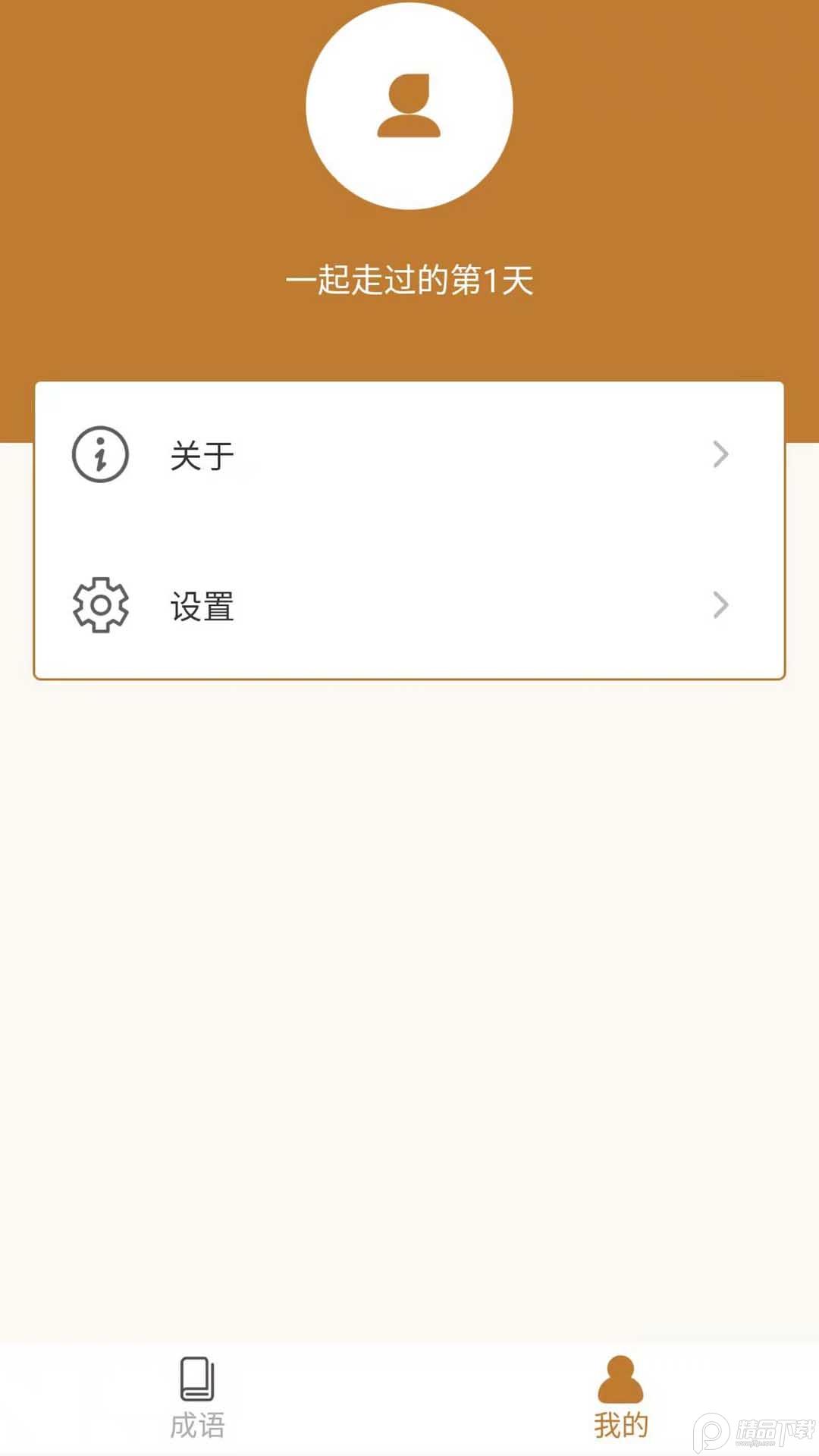This screenshot has width=819, height=1456.
Task: Click the 关于 label text
Action: pyautogui.click(x=199, y=454)
